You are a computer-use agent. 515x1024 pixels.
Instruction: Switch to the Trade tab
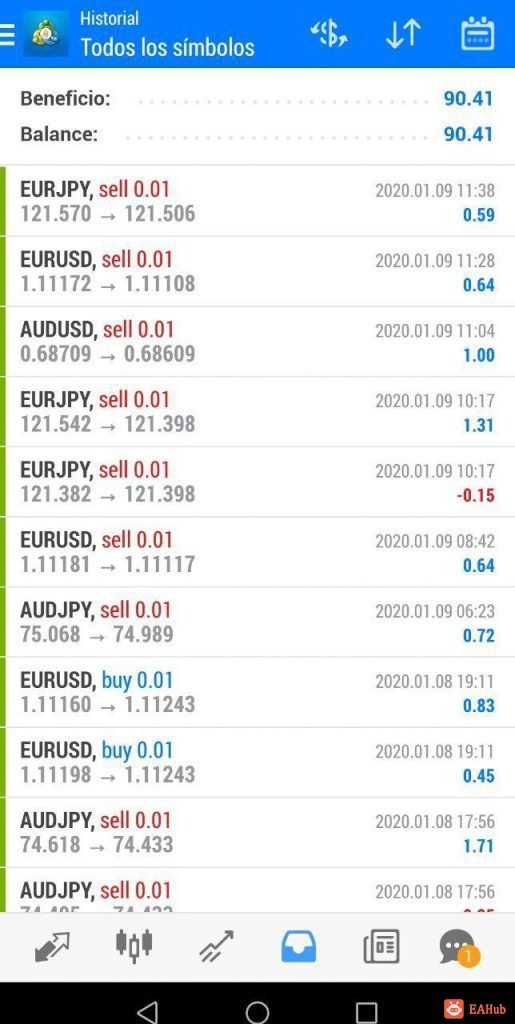click(216, 947)
